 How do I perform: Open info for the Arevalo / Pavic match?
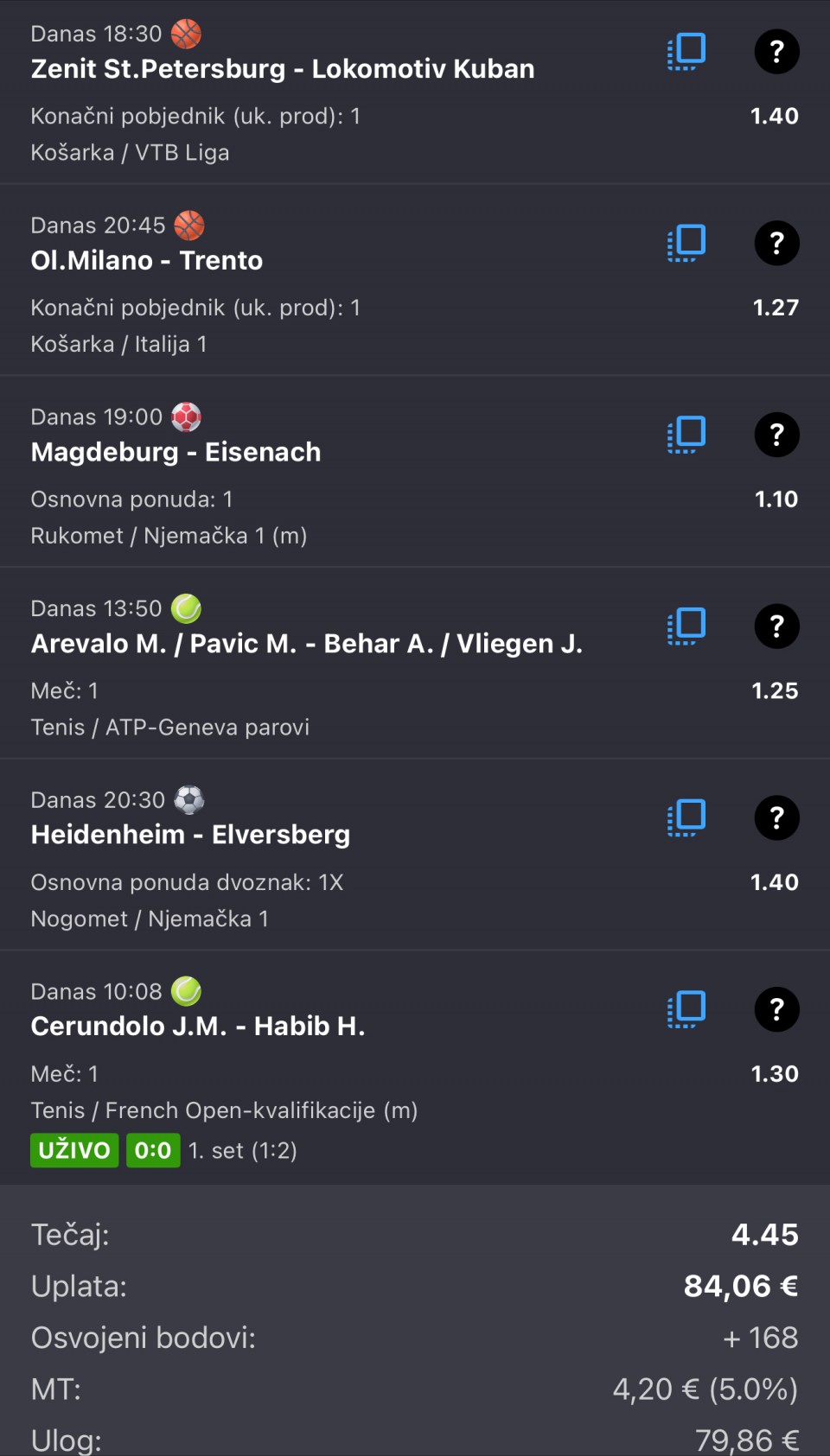776,626
